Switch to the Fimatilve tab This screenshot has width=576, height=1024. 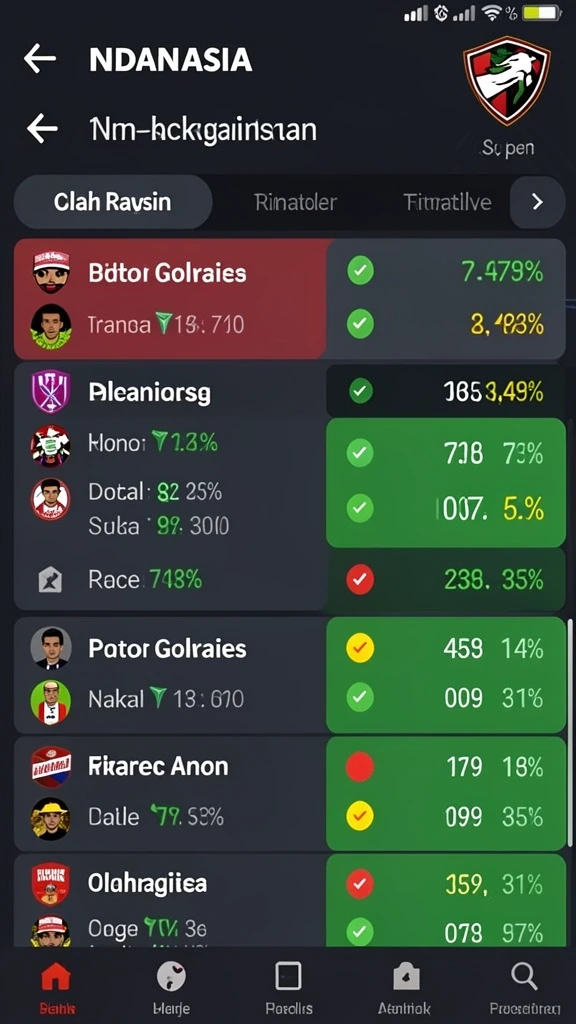coord(447,202)
